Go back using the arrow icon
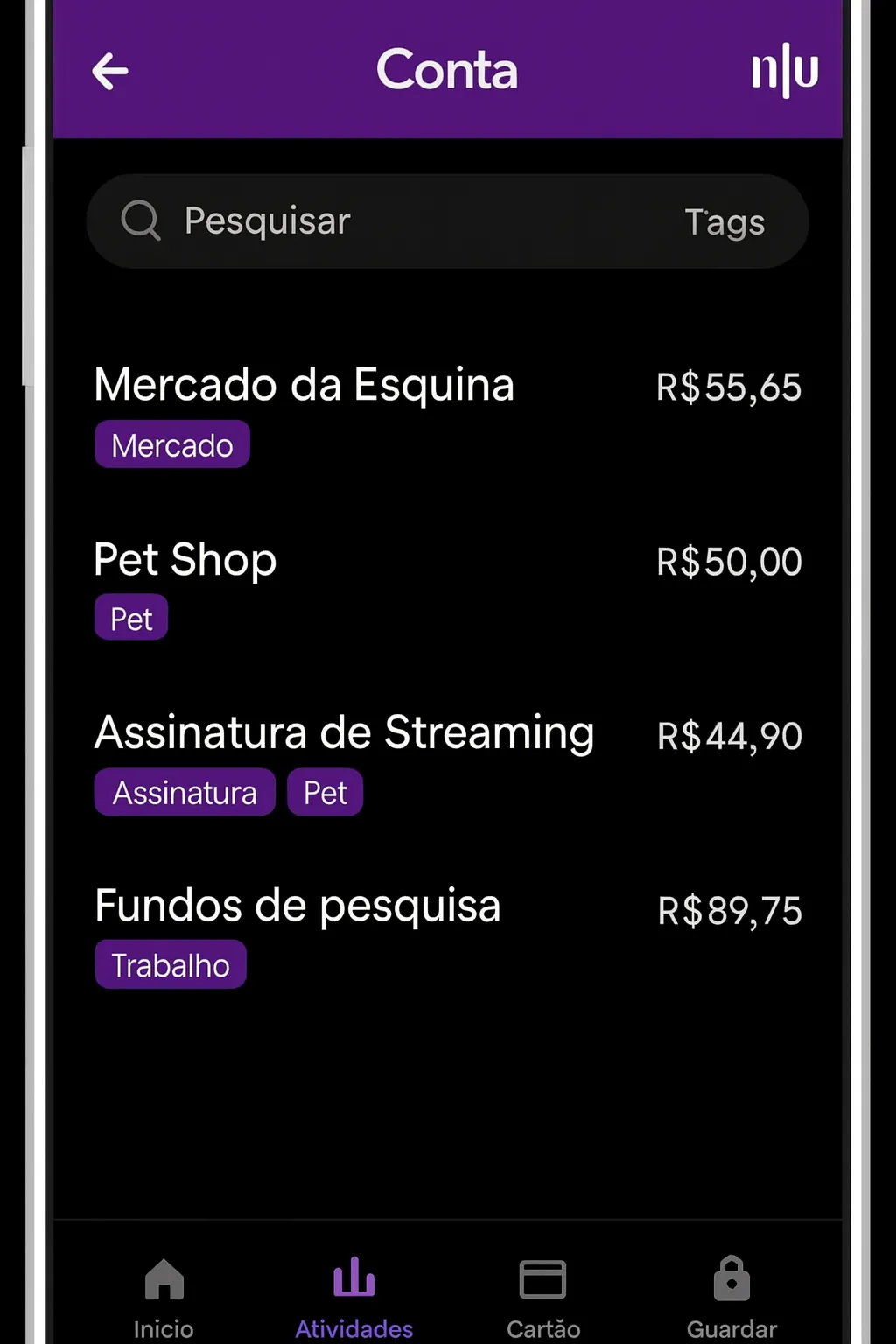The width and height of the screenshot is (896, 1344). click(110, 72)
